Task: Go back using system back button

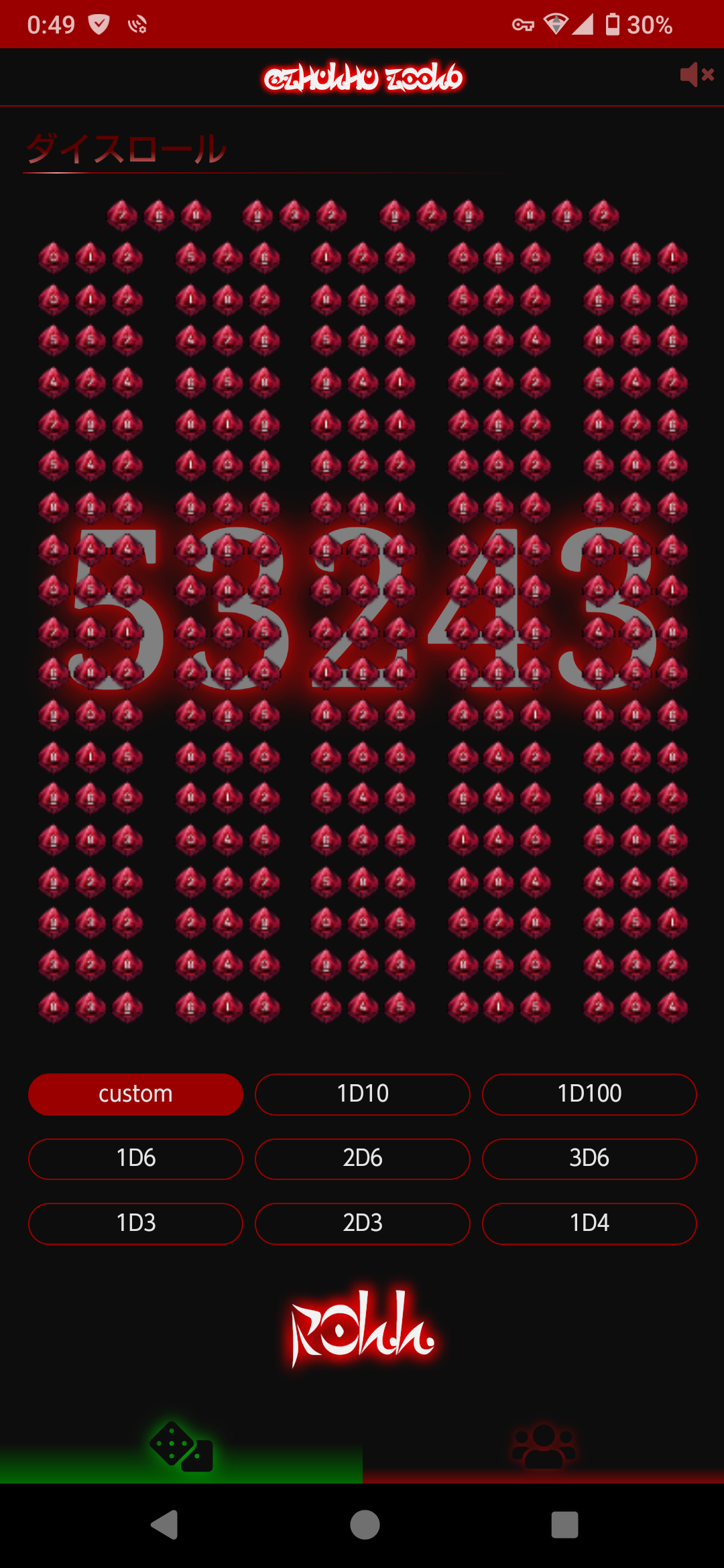Action: [x=164, y=1525]
